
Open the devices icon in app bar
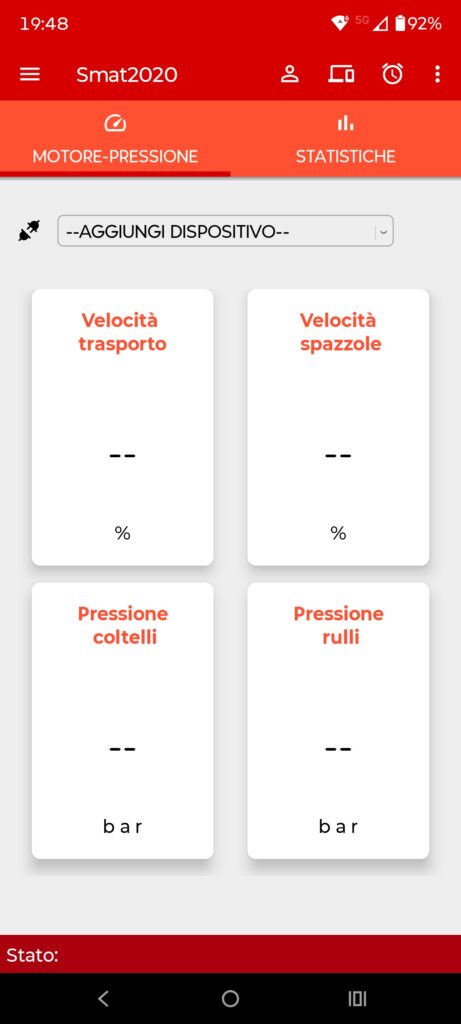click(x=341, y=74)
